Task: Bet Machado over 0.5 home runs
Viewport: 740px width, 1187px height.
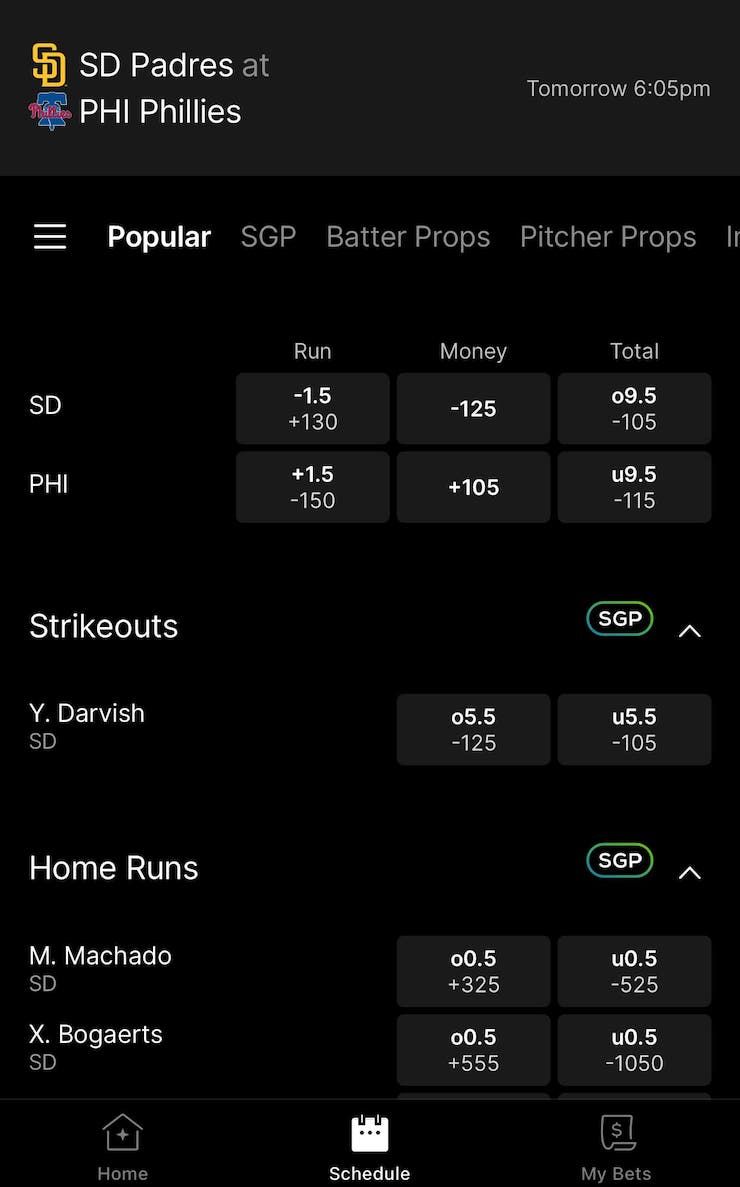Action: click(x=473, y=971)
